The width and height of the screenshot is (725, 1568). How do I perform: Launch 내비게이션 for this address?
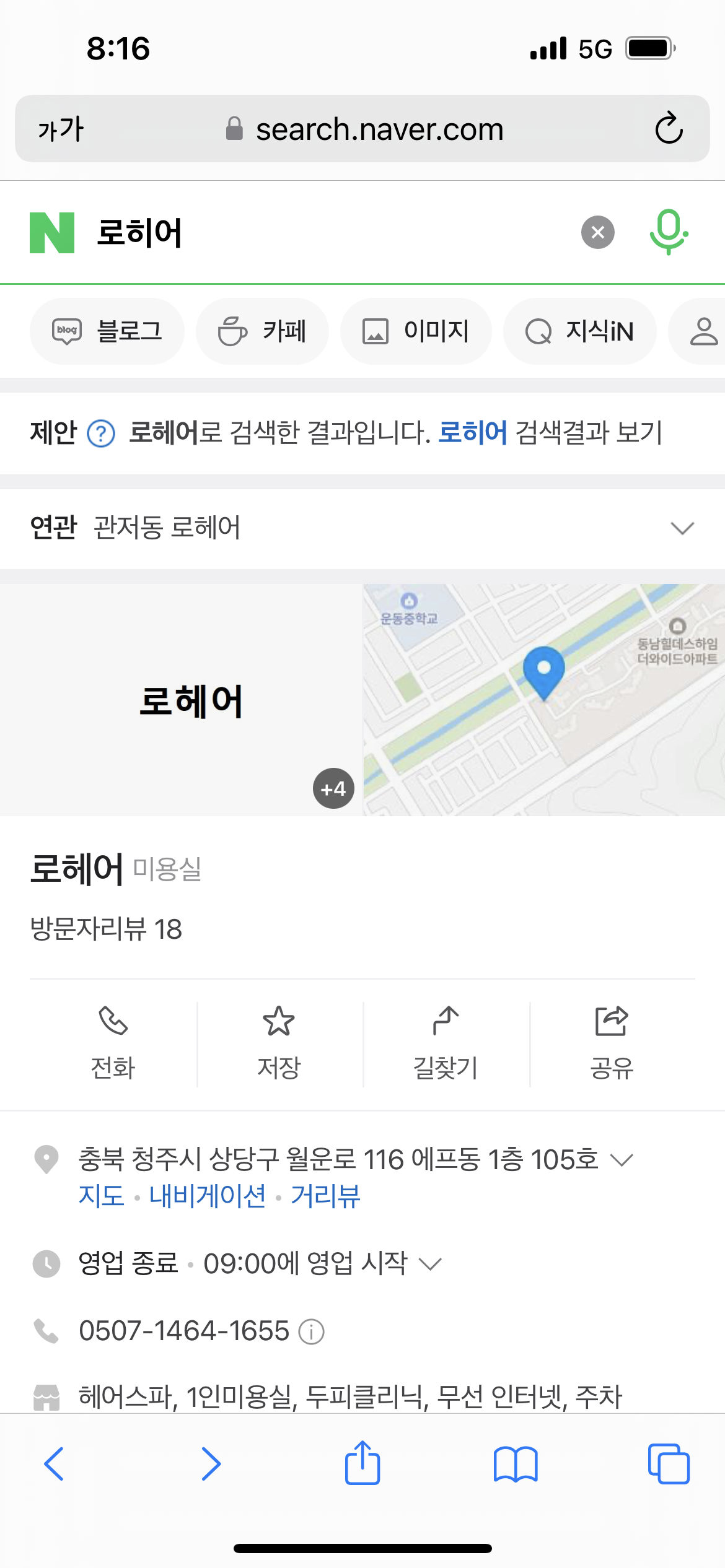[x=208, y=1196]
